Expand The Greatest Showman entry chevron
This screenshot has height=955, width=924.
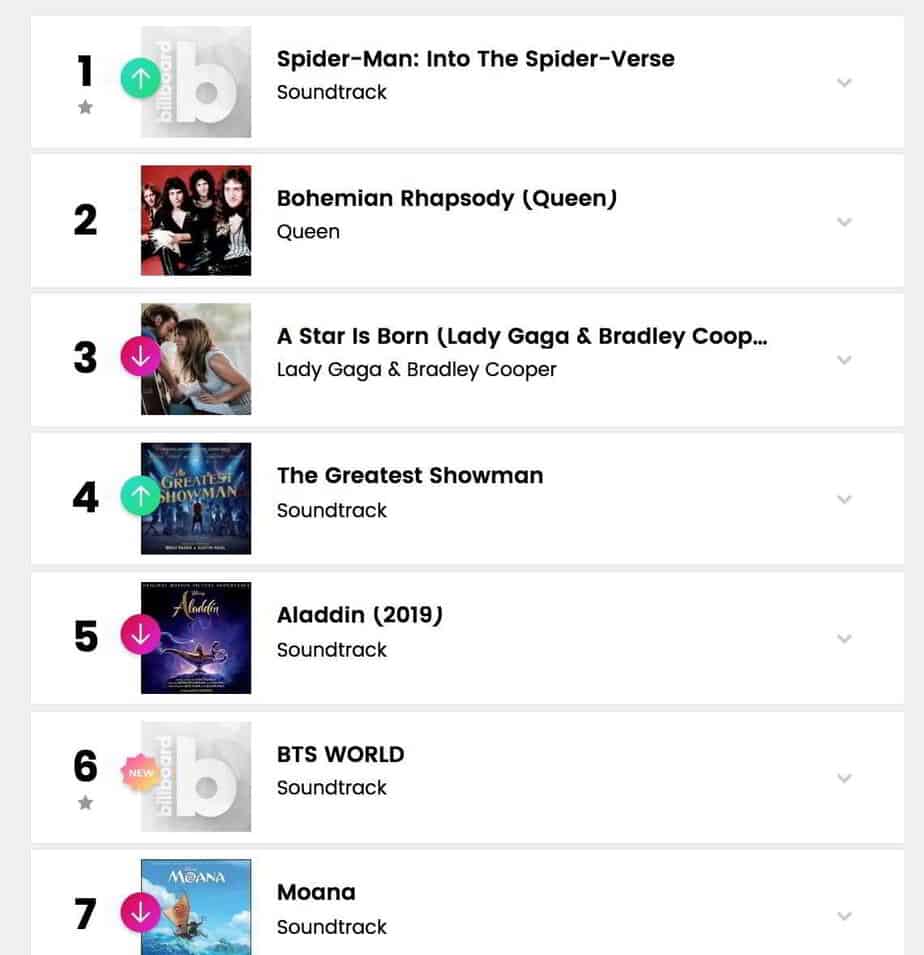844,499
